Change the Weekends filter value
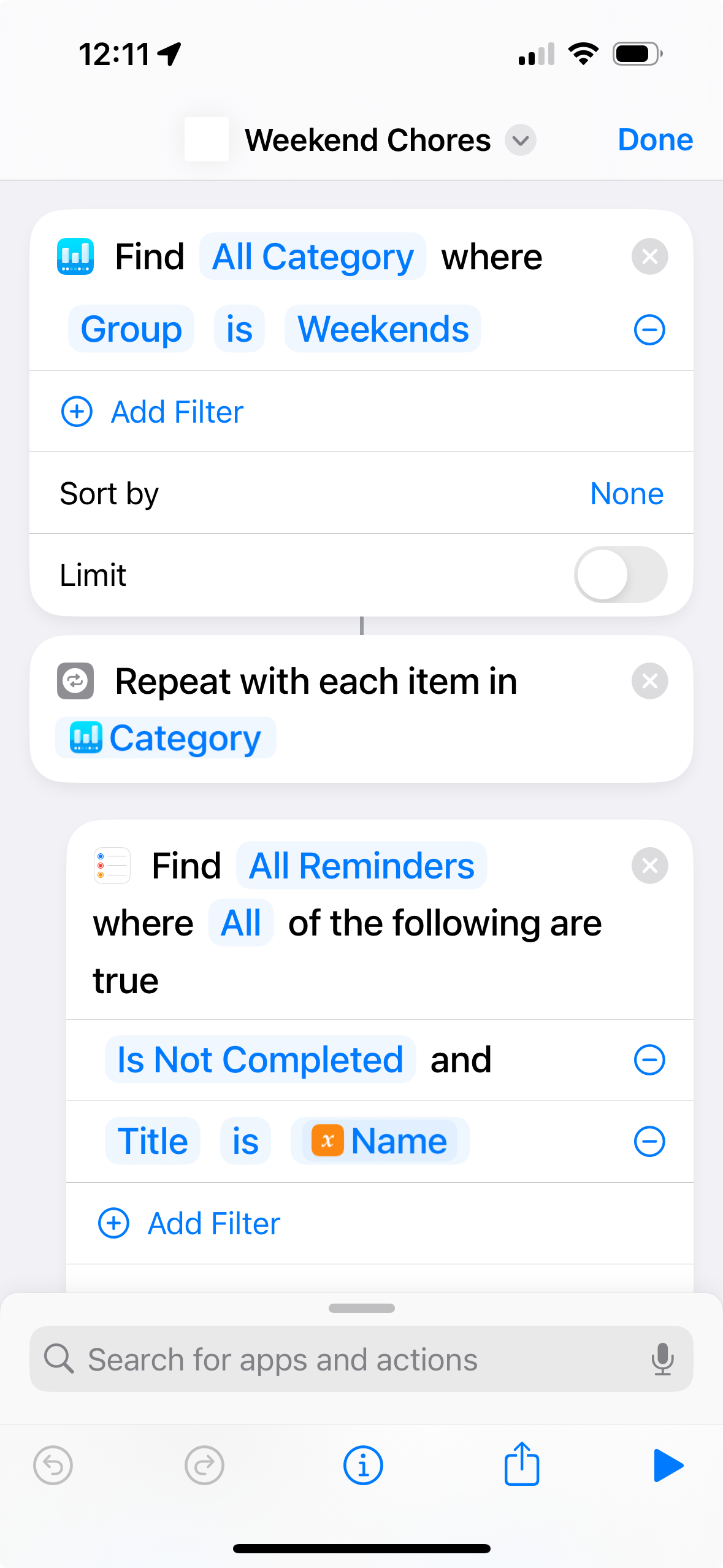723x1568 pixels. pos(383,329)
